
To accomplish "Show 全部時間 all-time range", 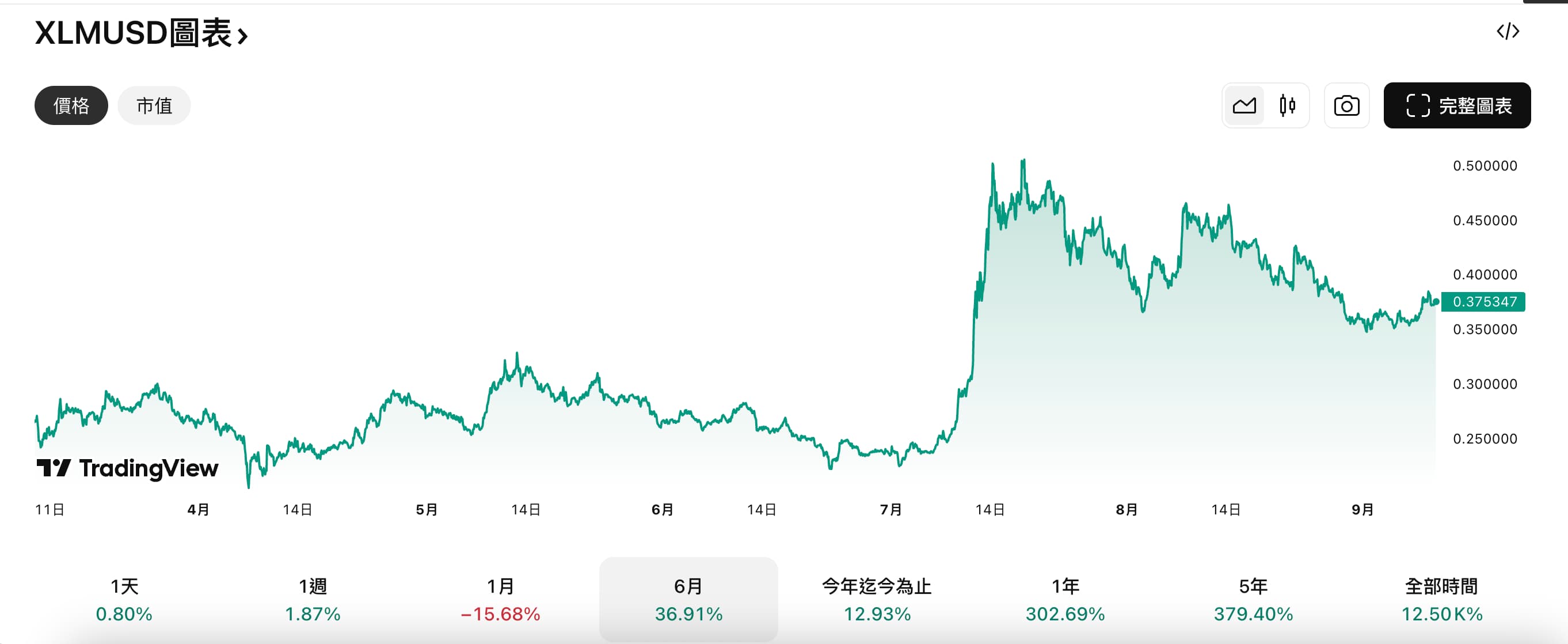I will pyautogui.click(x=1441, y=600).
